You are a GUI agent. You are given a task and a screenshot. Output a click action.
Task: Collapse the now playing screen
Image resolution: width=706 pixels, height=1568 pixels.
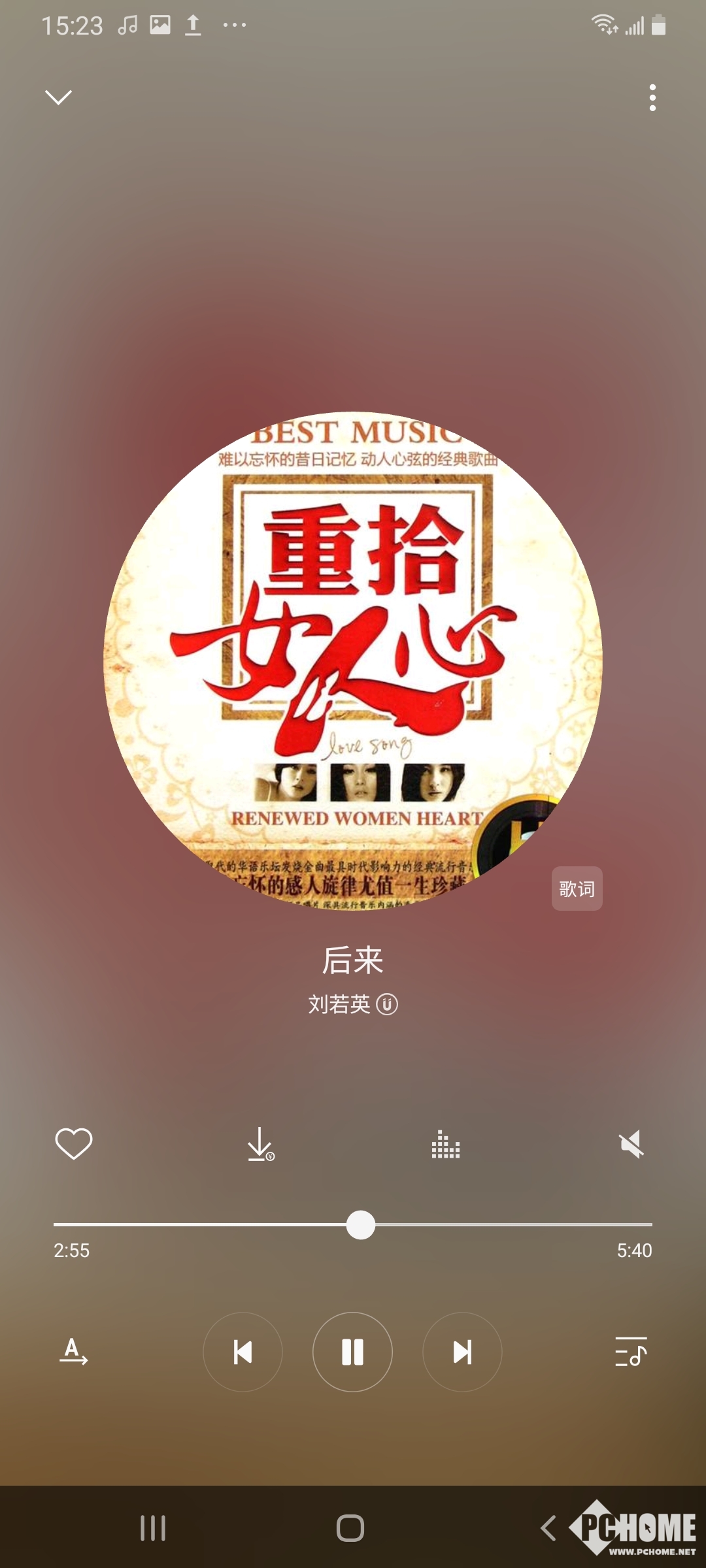click(x=58, y=97)
